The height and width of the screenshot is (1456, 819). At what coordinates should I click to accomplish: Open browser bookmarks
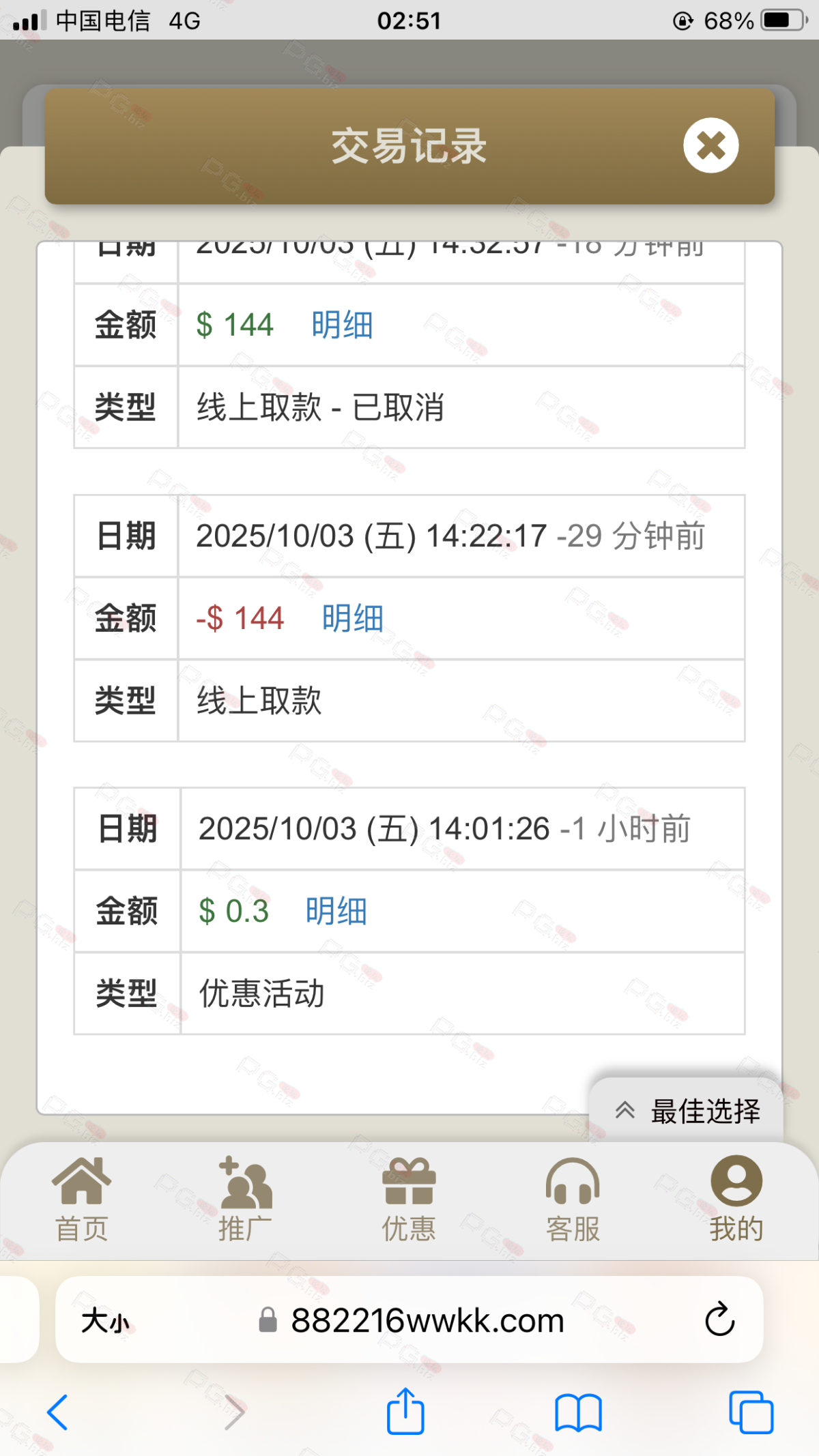(x=578, y=1412)
